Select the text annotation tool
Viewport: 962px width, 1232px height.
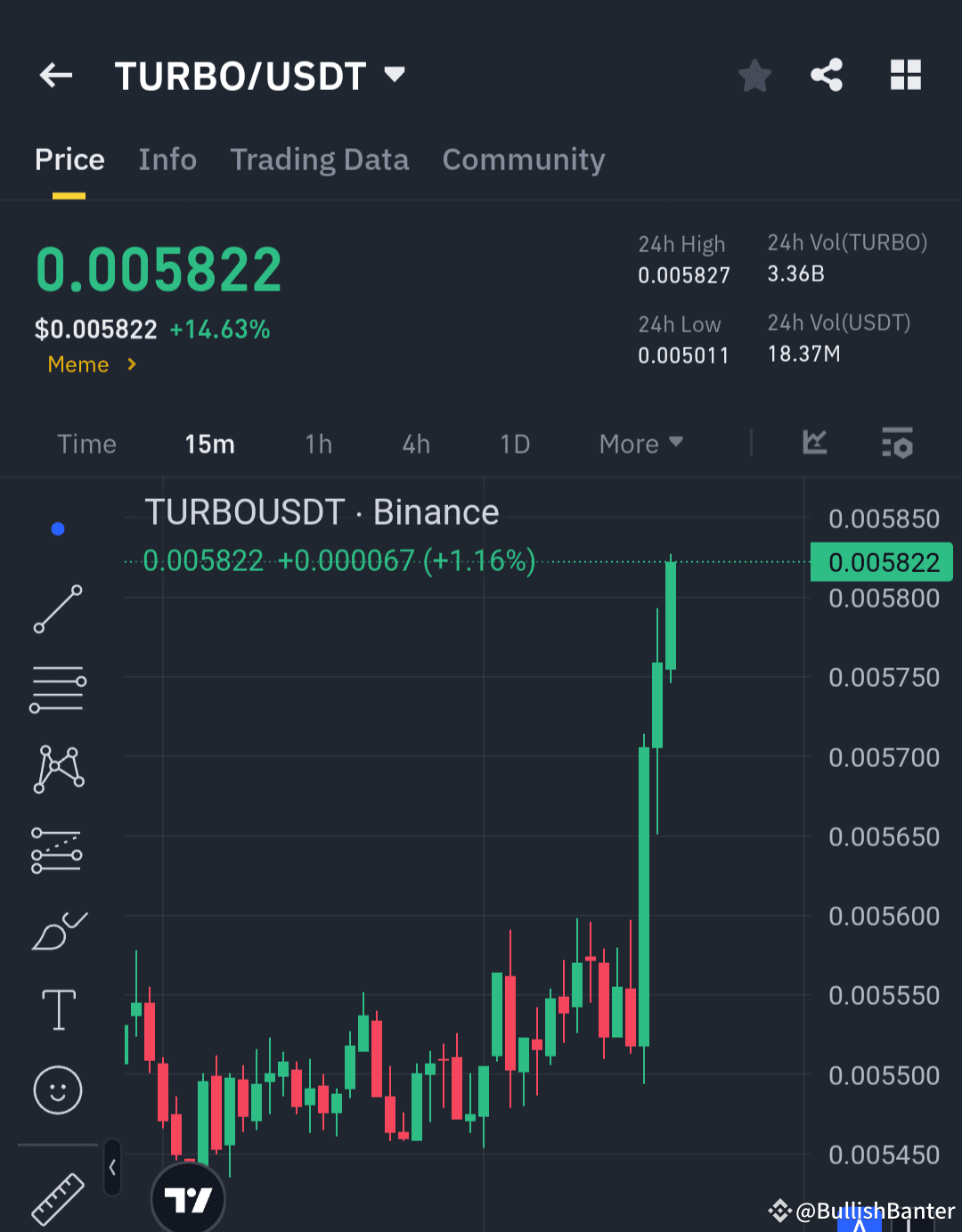[x=57, y=1009]
